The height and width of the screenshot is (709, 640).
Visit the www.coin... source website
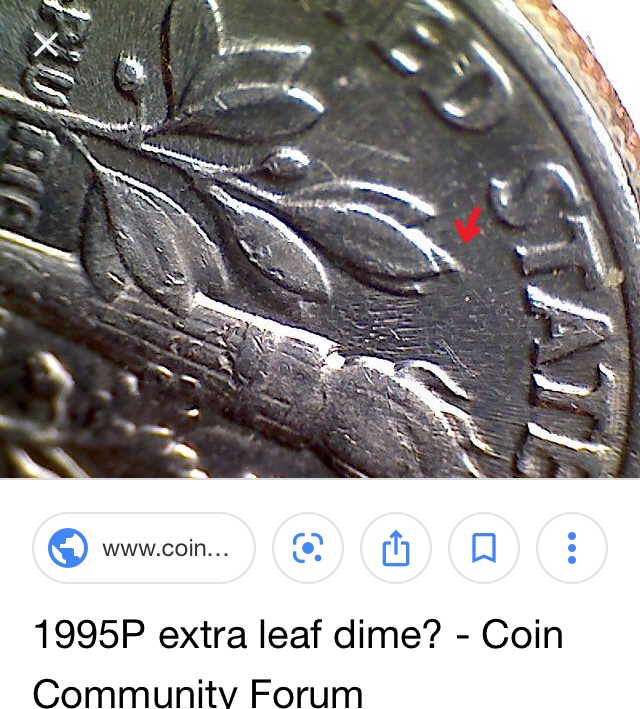(x=144, y=548)
